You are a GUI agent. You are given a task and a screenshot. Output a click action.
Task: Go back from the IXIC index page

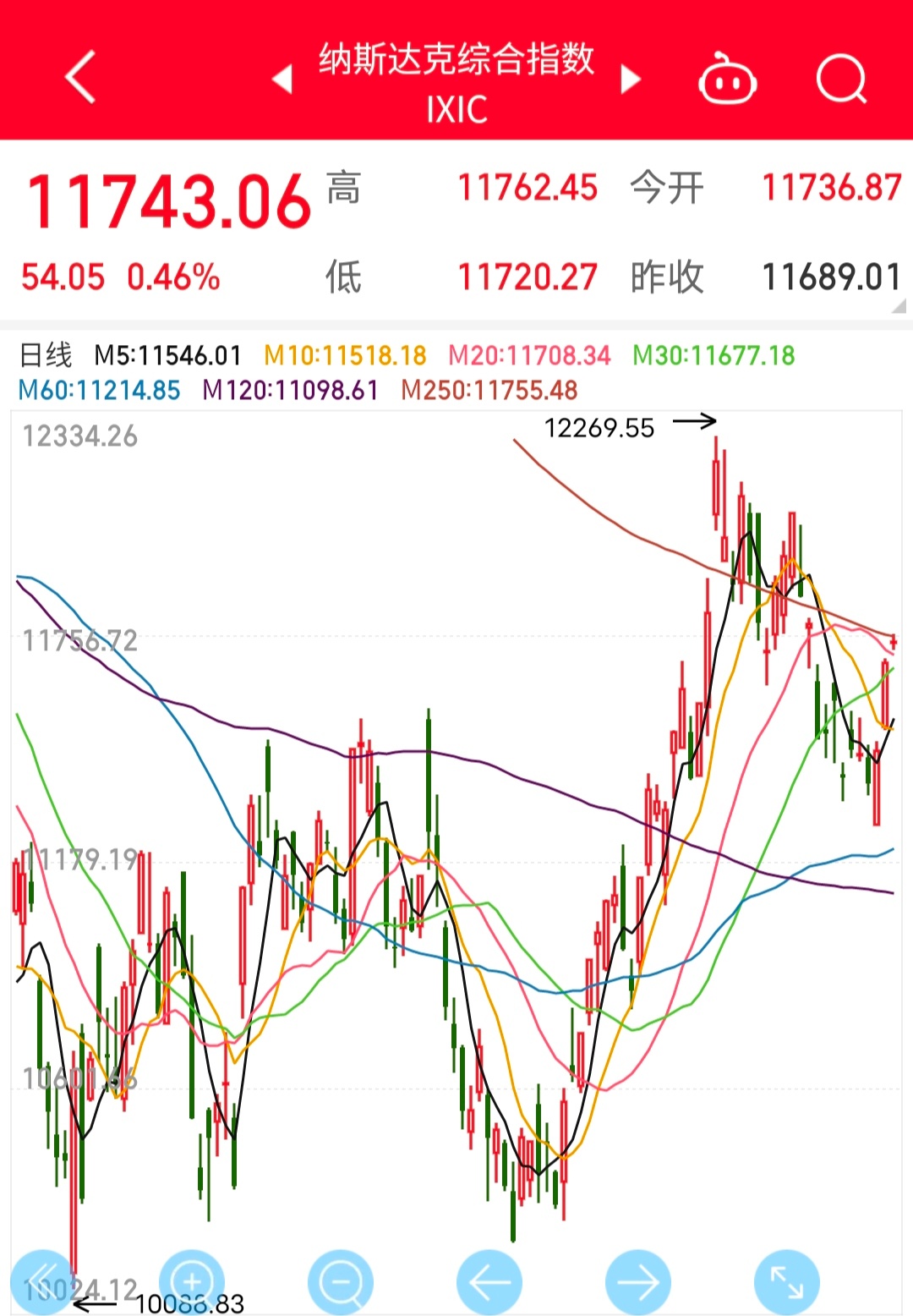(x=80, y=78)
